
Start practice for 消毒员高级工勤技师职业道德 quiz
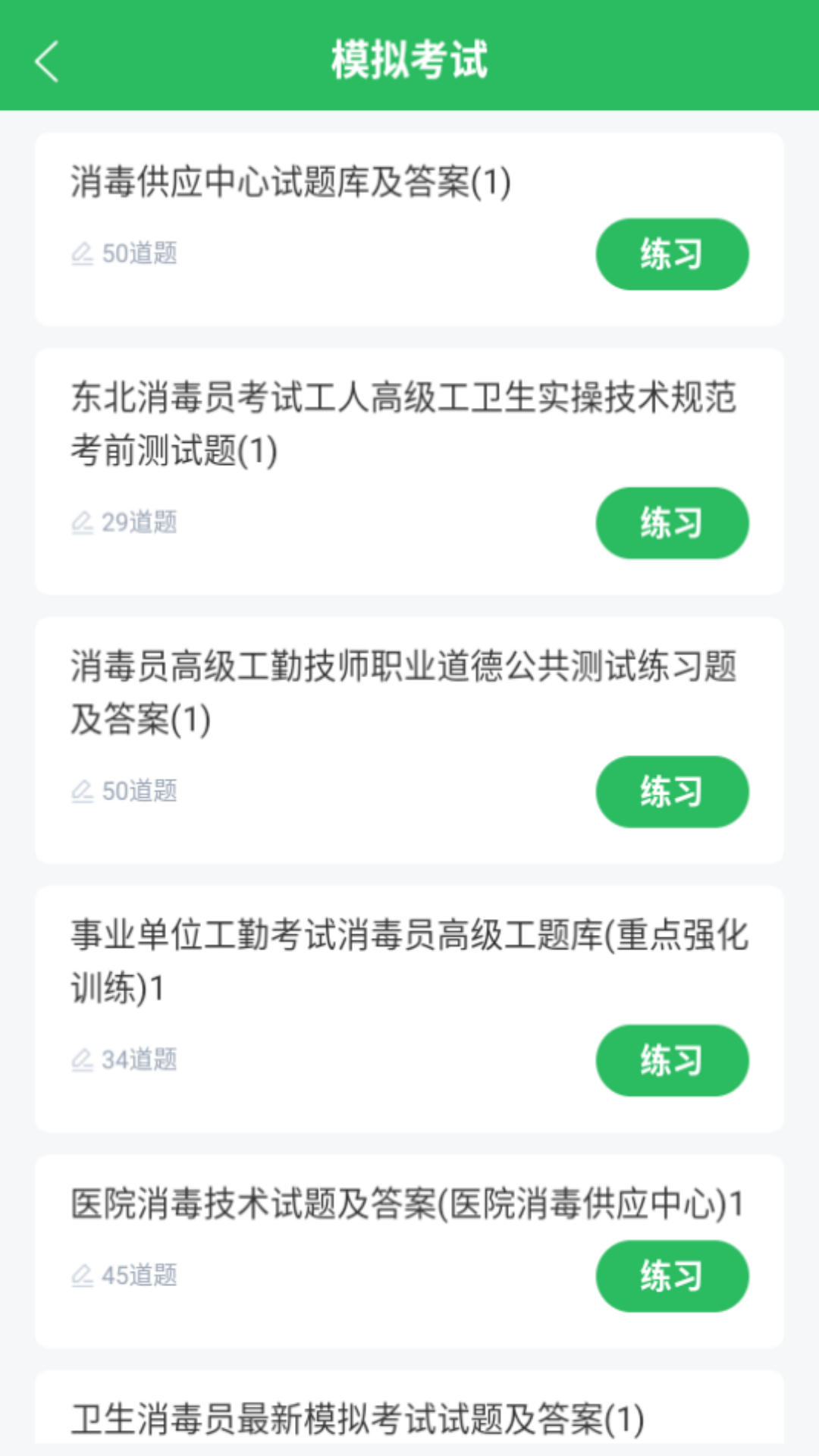click(673, 791)
